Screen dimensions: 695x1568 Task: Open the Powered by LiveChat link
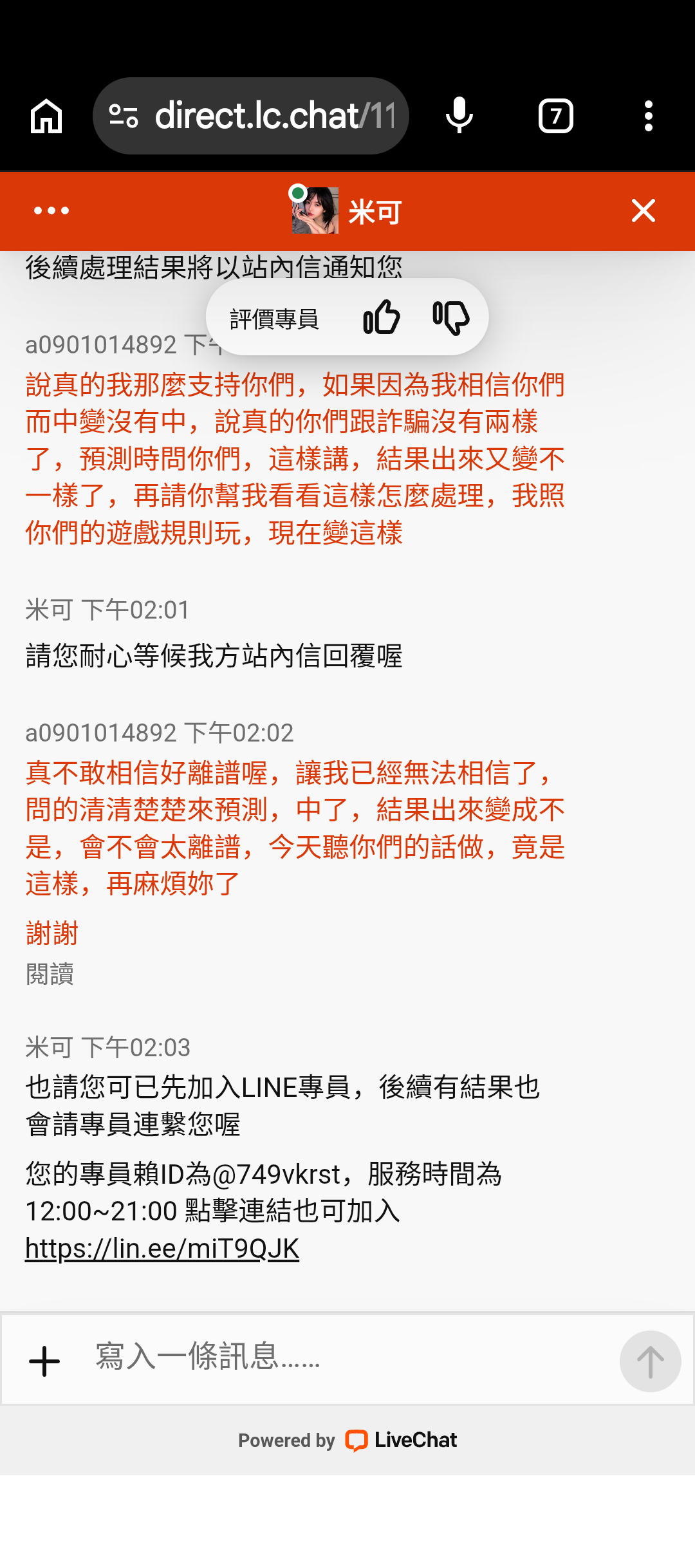click(x=347, y=1441)
